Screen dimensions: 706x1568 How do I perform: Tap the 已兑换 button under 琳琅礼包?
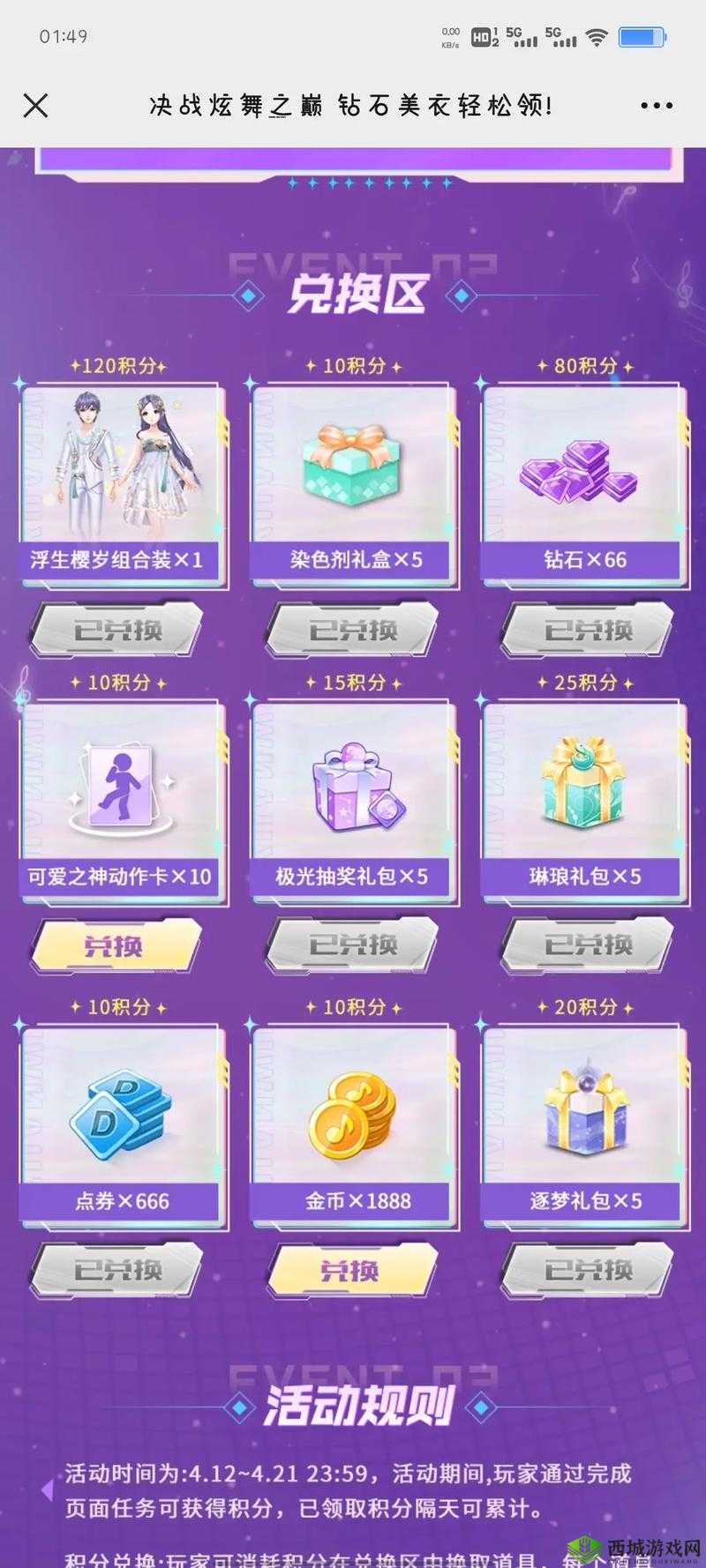coord(585,945)
